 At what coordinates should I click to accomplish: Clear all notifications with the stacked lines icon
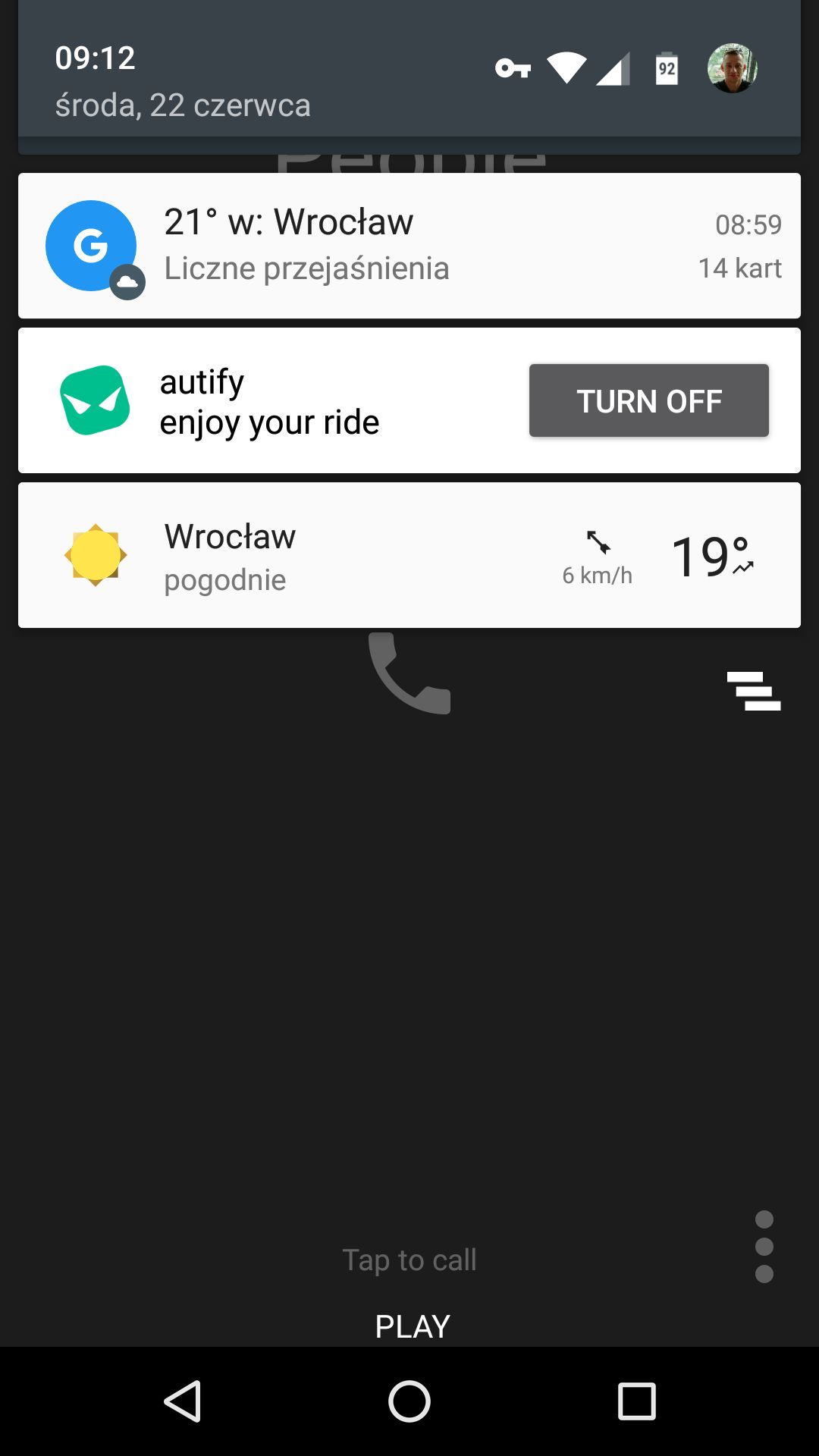pos(754,691)
